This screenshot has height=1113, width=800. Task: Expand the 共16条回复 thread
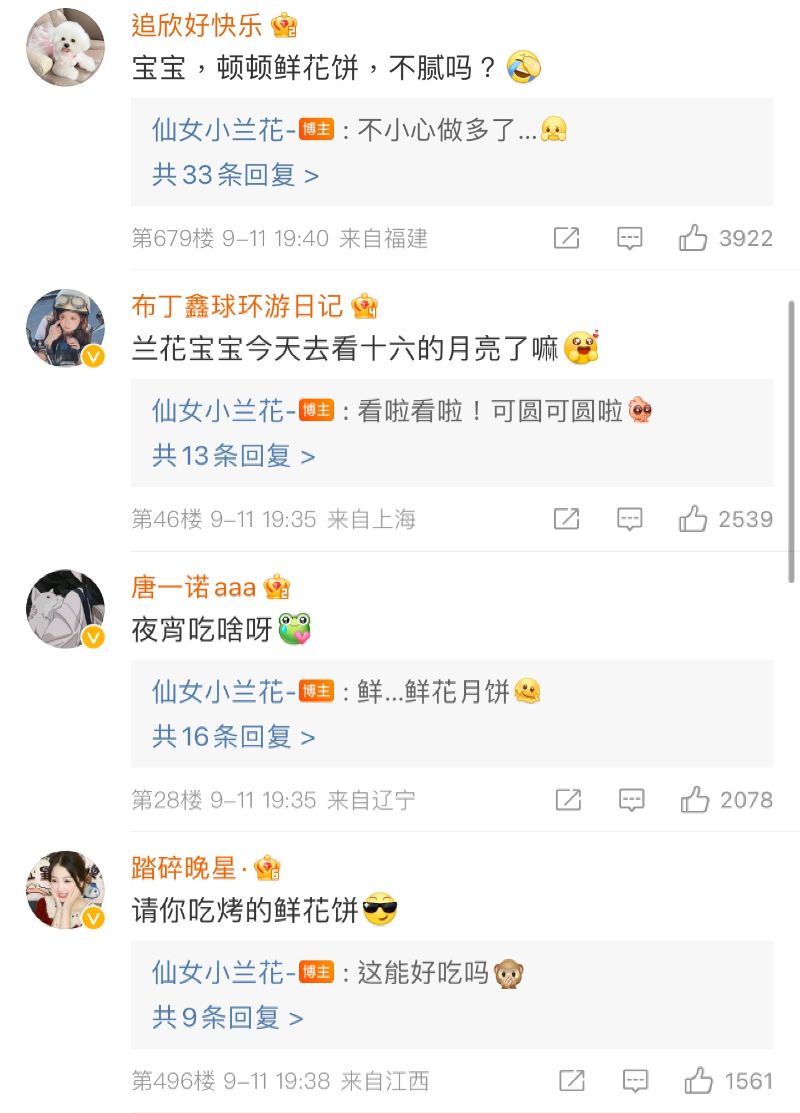click(233, 737)
